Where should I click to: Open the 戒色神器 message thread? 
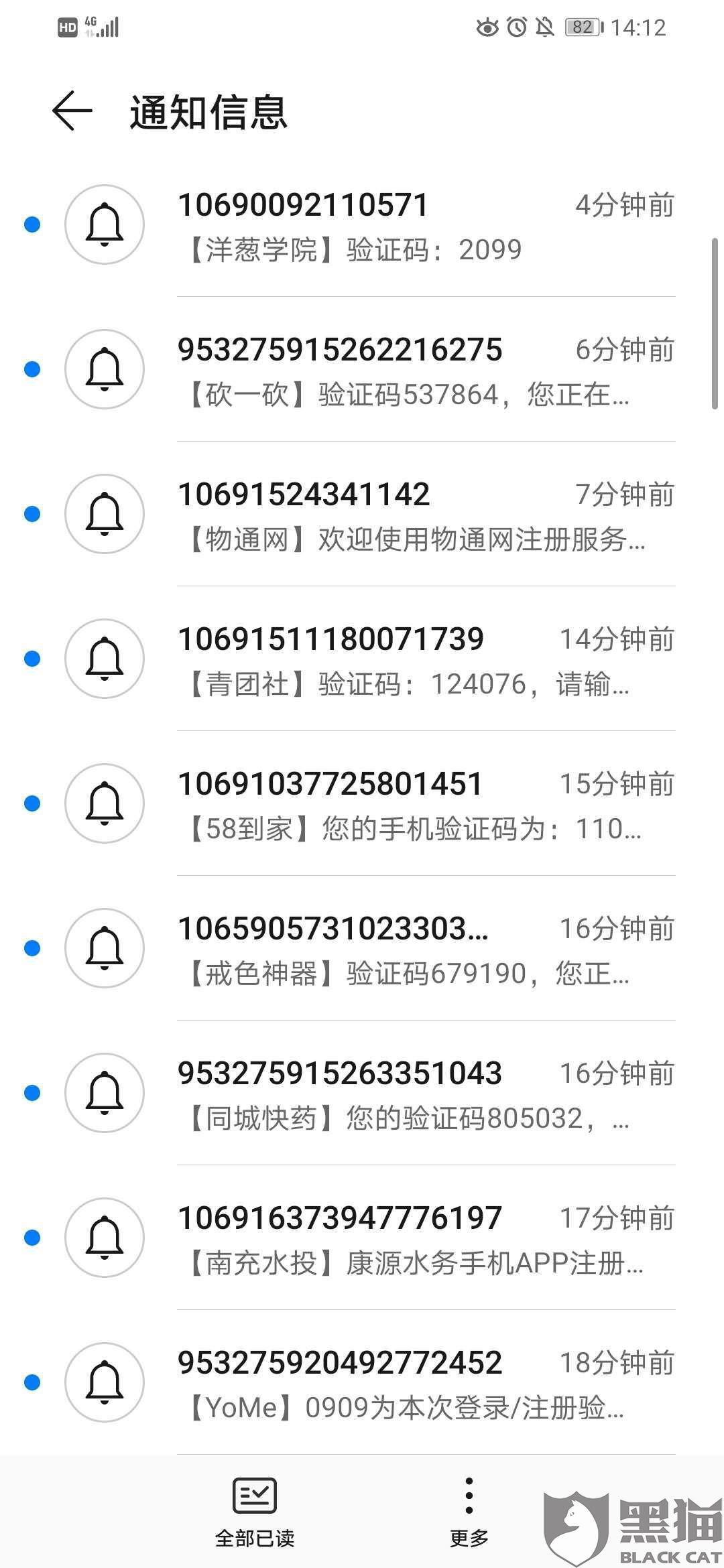(362, 949)
